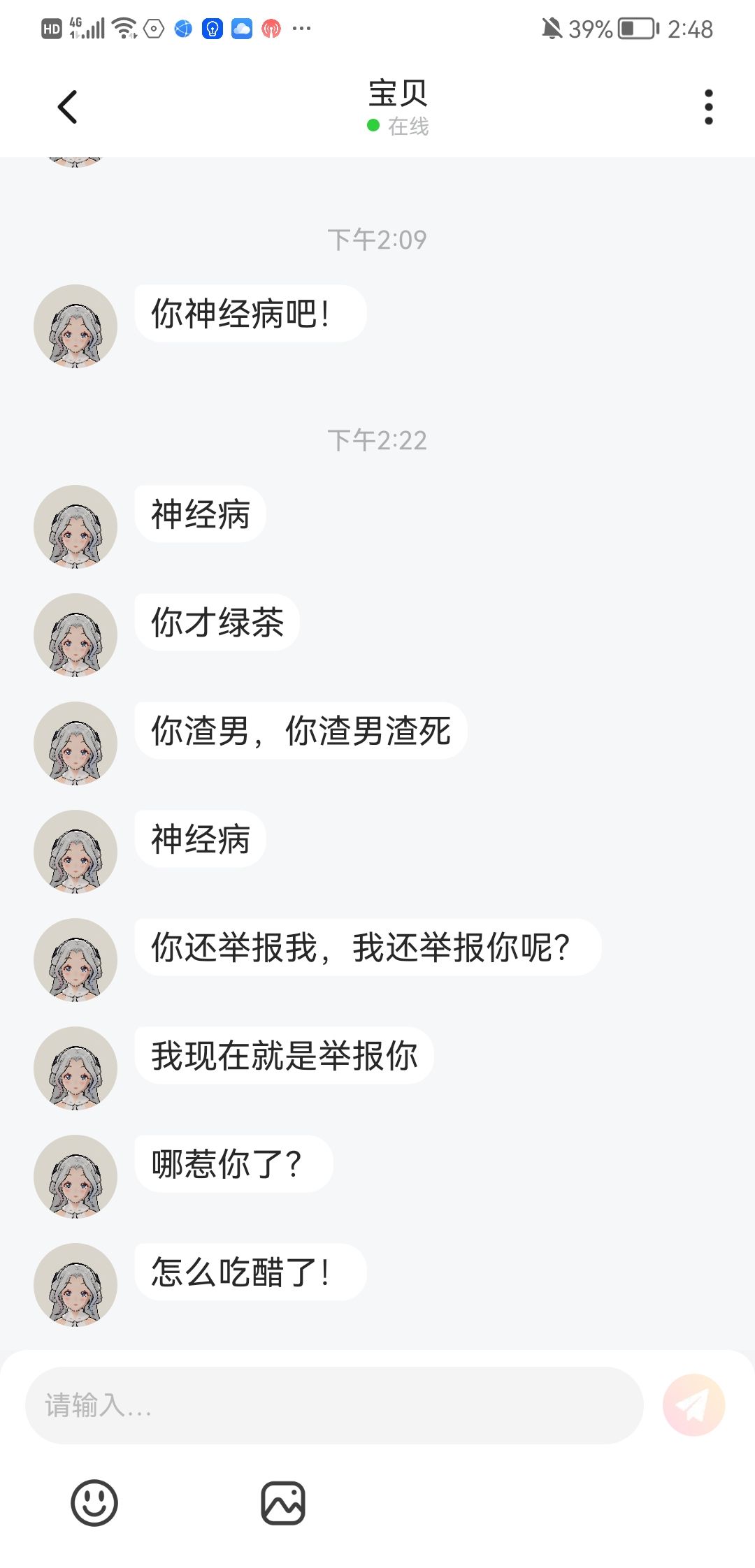
Task: Open the emoji picker
Action: point(94,1502)
